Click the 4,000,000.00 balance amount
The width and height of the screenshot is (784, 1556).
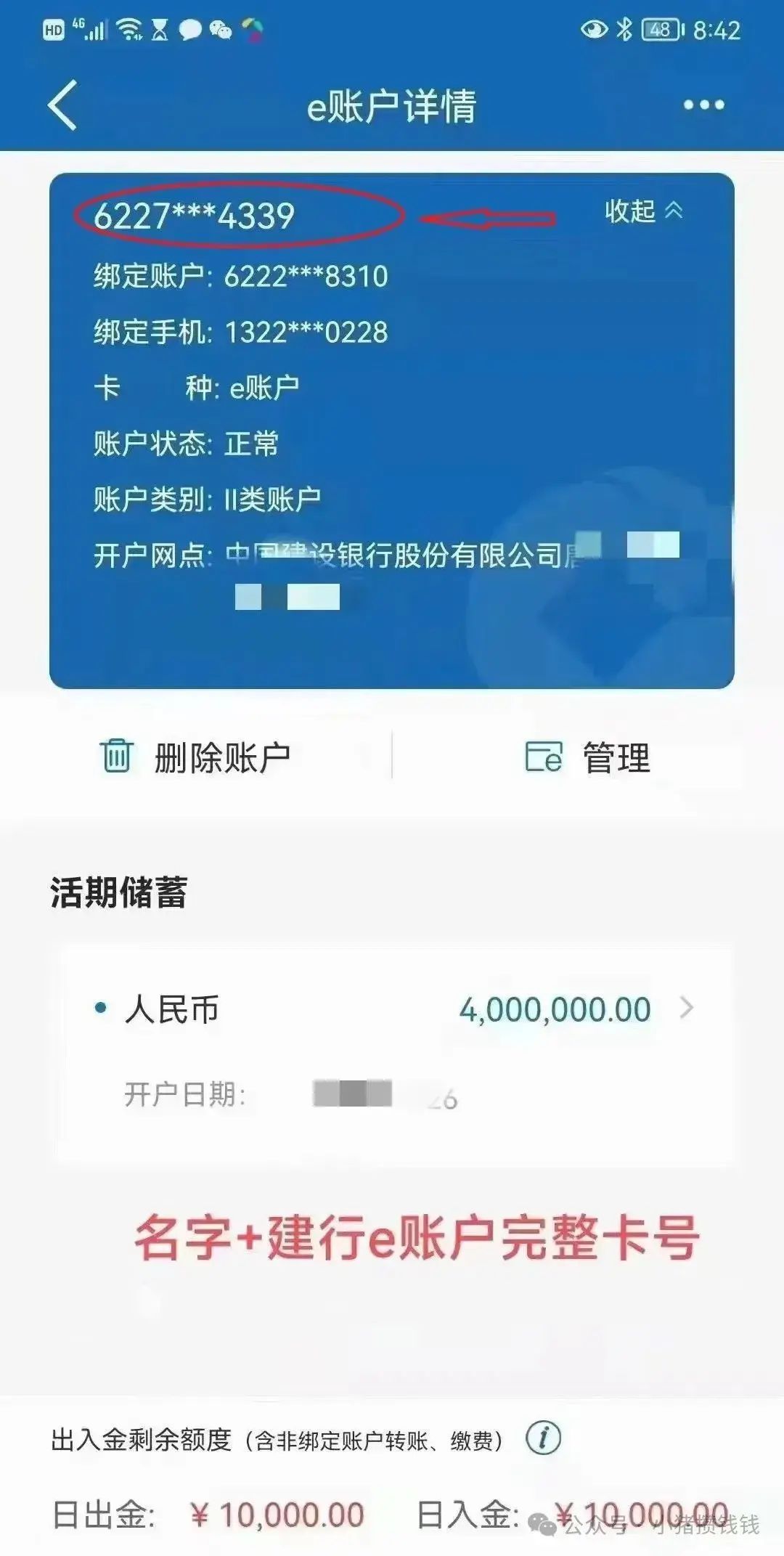(555, 1008)
